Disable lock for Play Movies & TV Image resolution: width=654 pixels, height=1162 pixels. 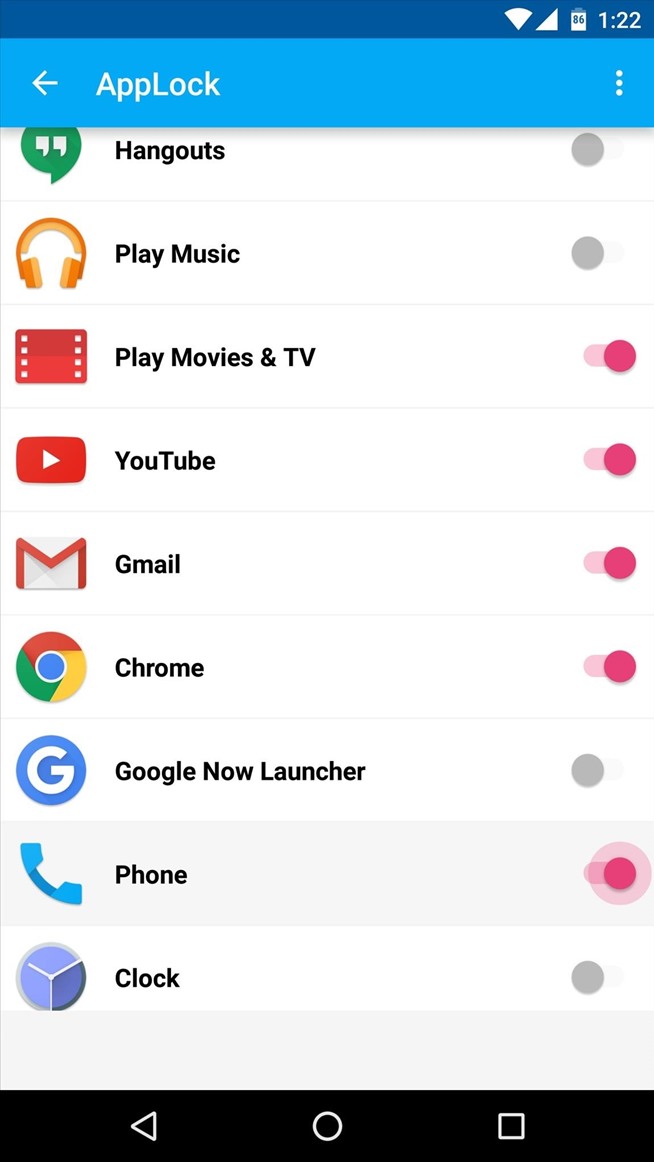pyautogui.click(x=610, y=356)
